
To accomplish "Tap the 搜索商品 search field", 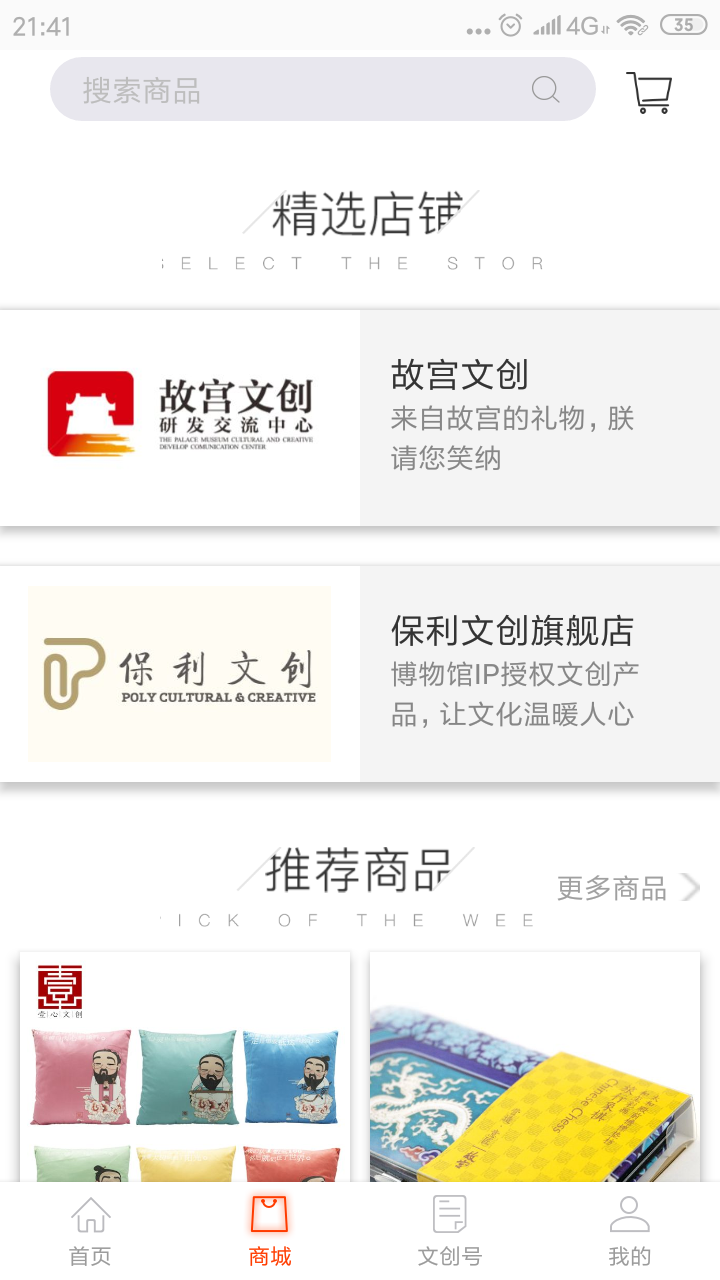I will click(300, 90).
